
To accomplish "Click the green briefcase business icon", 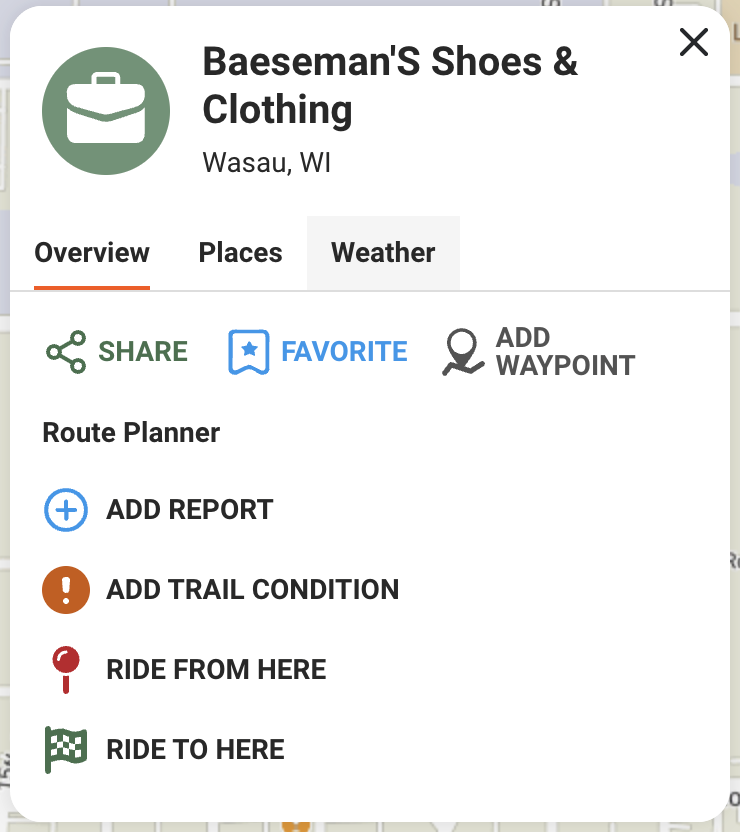I will [x=106, y=110].
